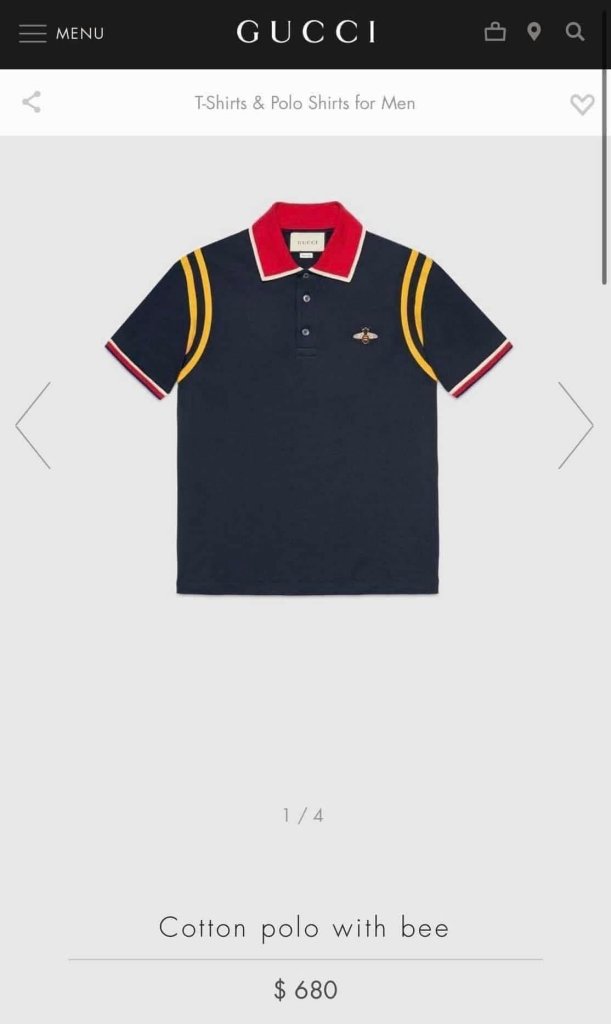Go to the Gucci home logo
Screen dimensions: 611x1024
pyautogui.click(x=306, y=33)
